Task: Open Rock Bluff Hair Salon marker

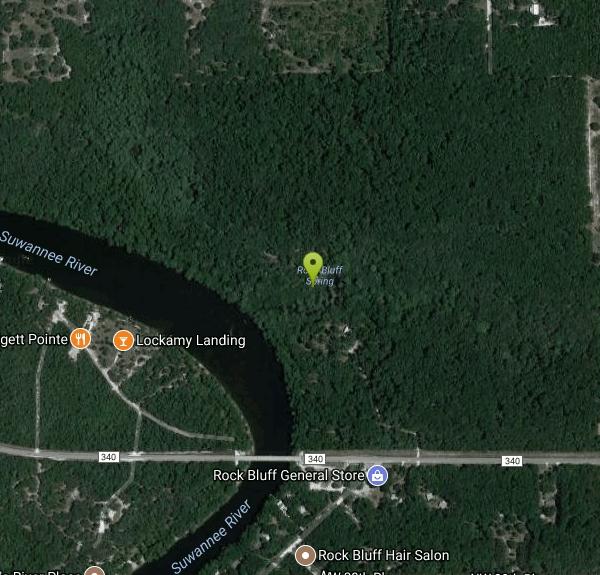Action: click(x=307, y=555)
